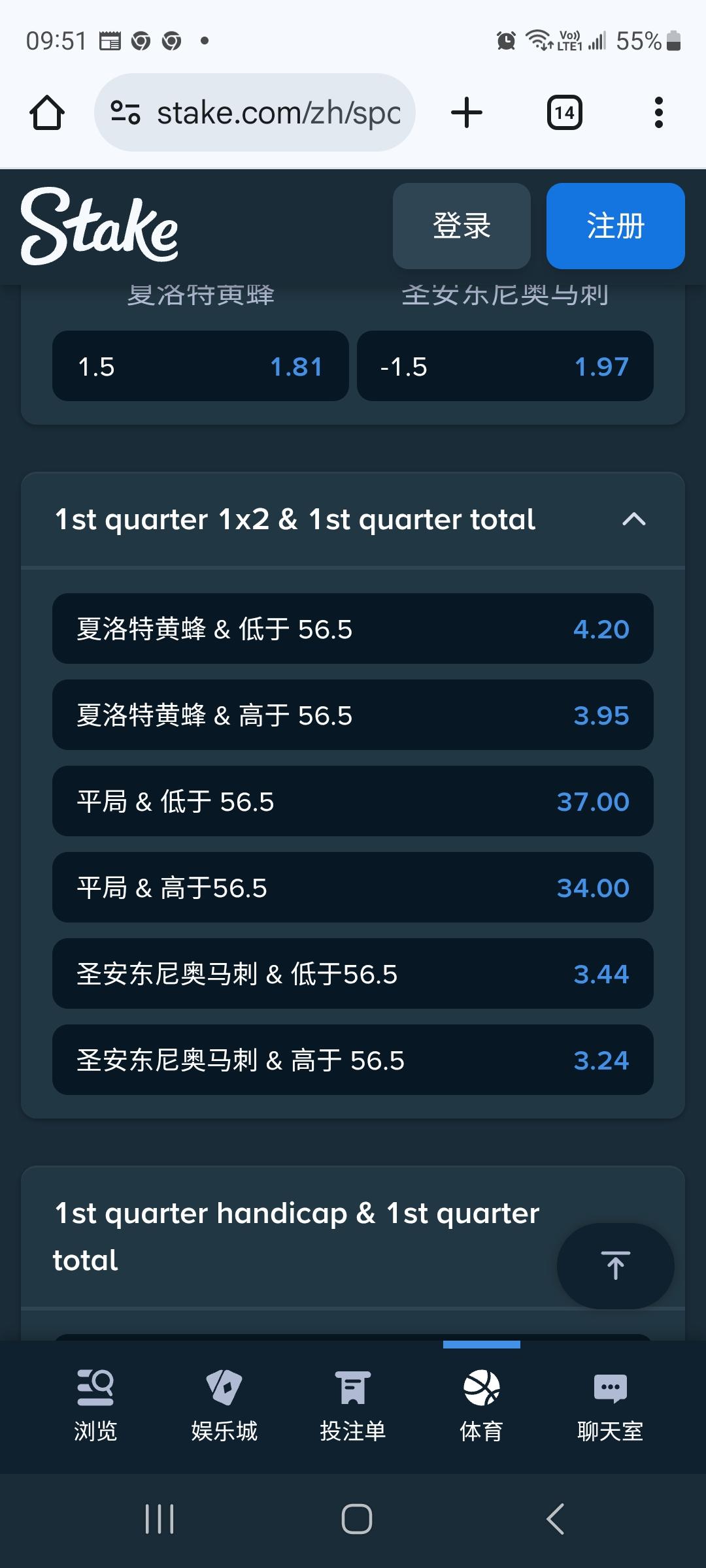Tap the scroll-to-top arrow button
The width and height of the screenshot is (706, 1568).
coord(614,1266)
